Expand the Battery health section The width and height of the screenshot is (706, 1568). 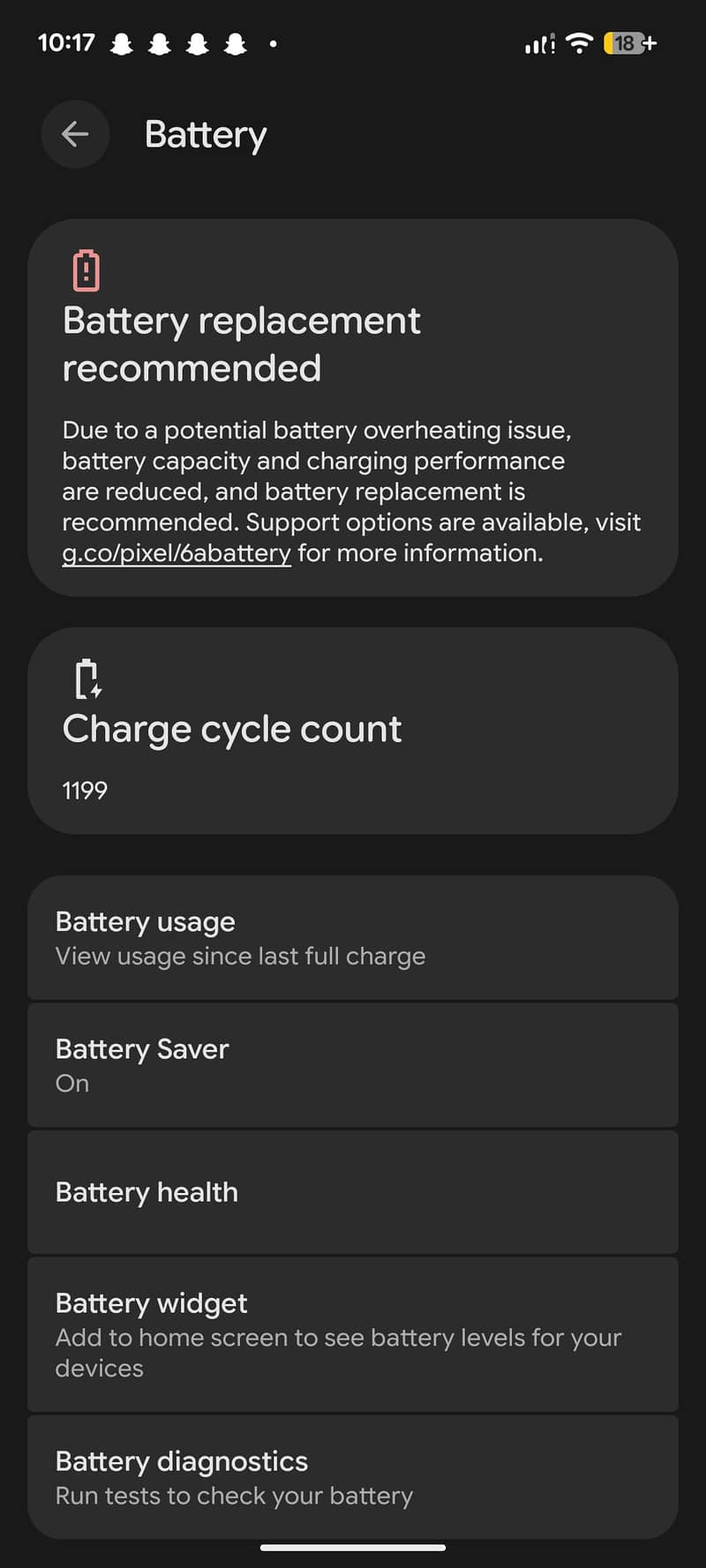353,1192
